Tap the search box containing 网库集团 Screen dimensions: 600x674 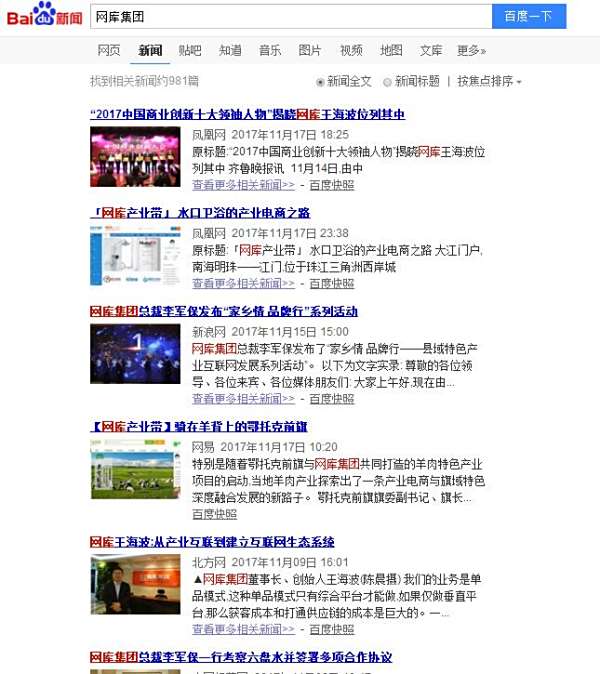[290, 17]
